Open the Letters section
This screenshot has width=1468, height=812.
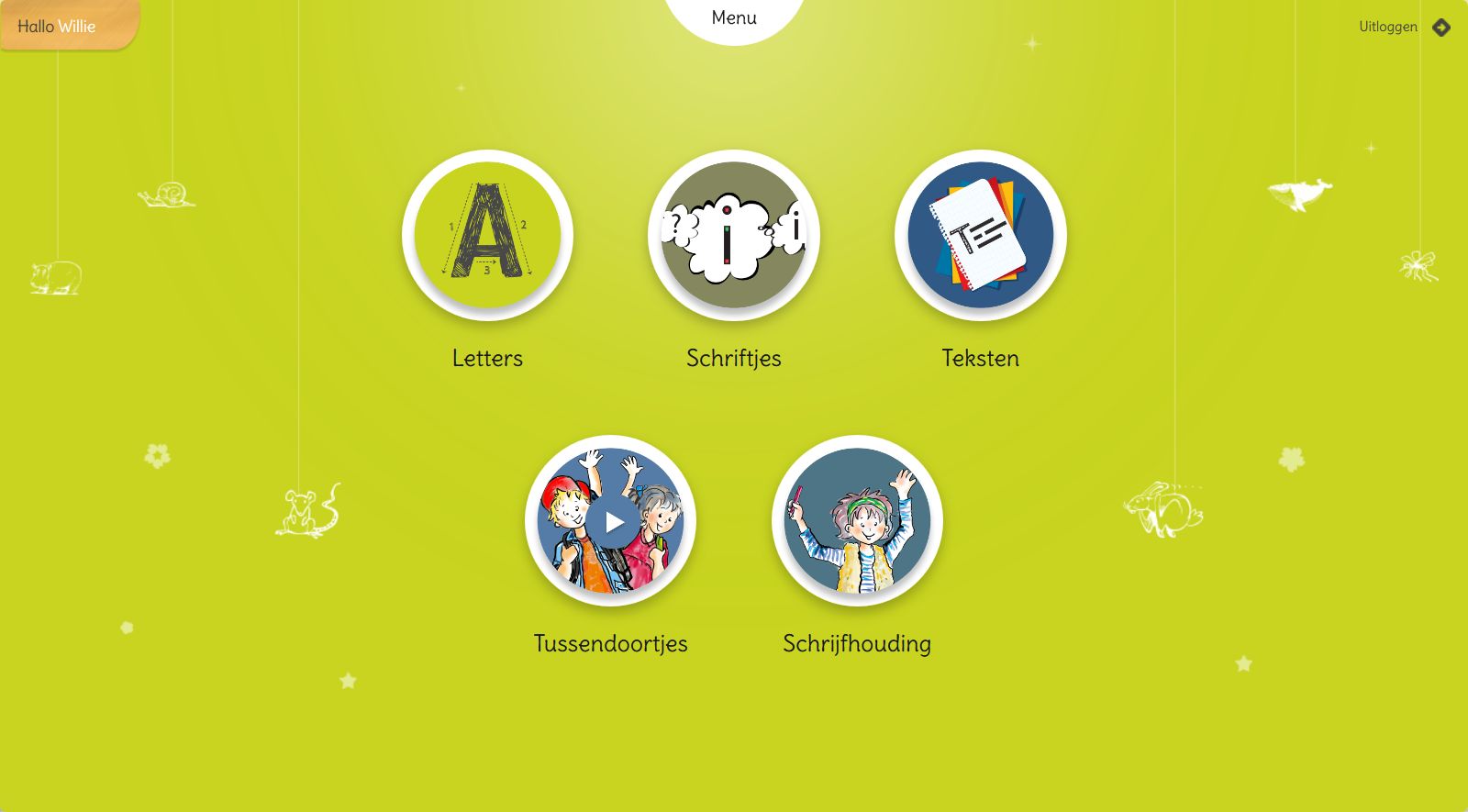(487, 236)
